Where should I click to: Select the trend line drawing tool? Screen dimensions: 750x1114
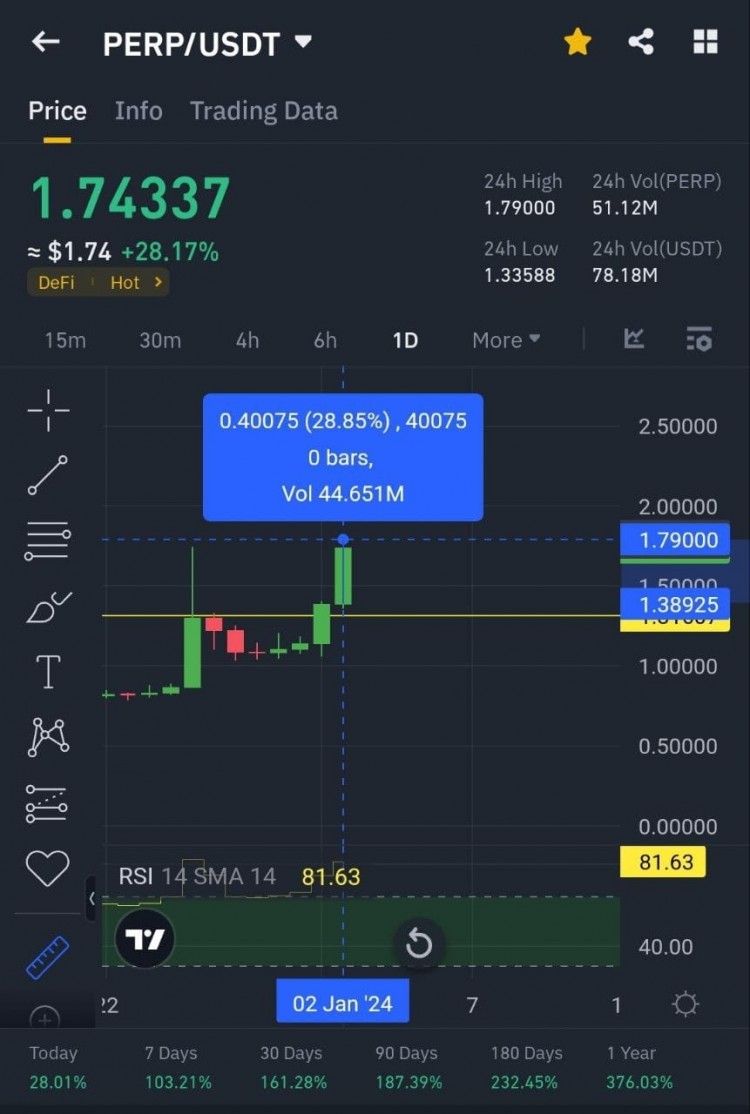pos(47,474)
